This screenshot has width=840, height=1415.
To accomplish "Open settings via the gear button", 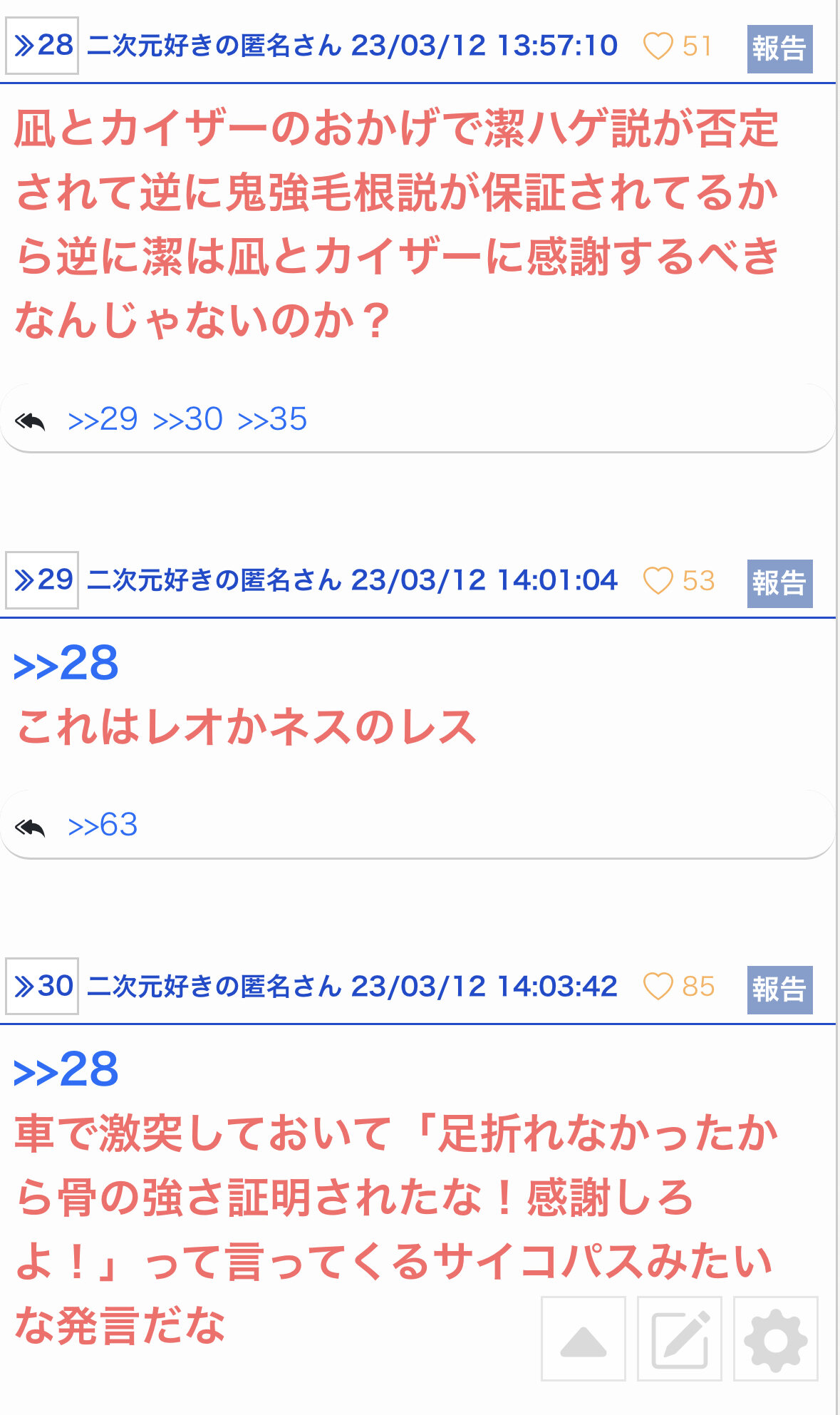I will click(x=775, y=1339).
